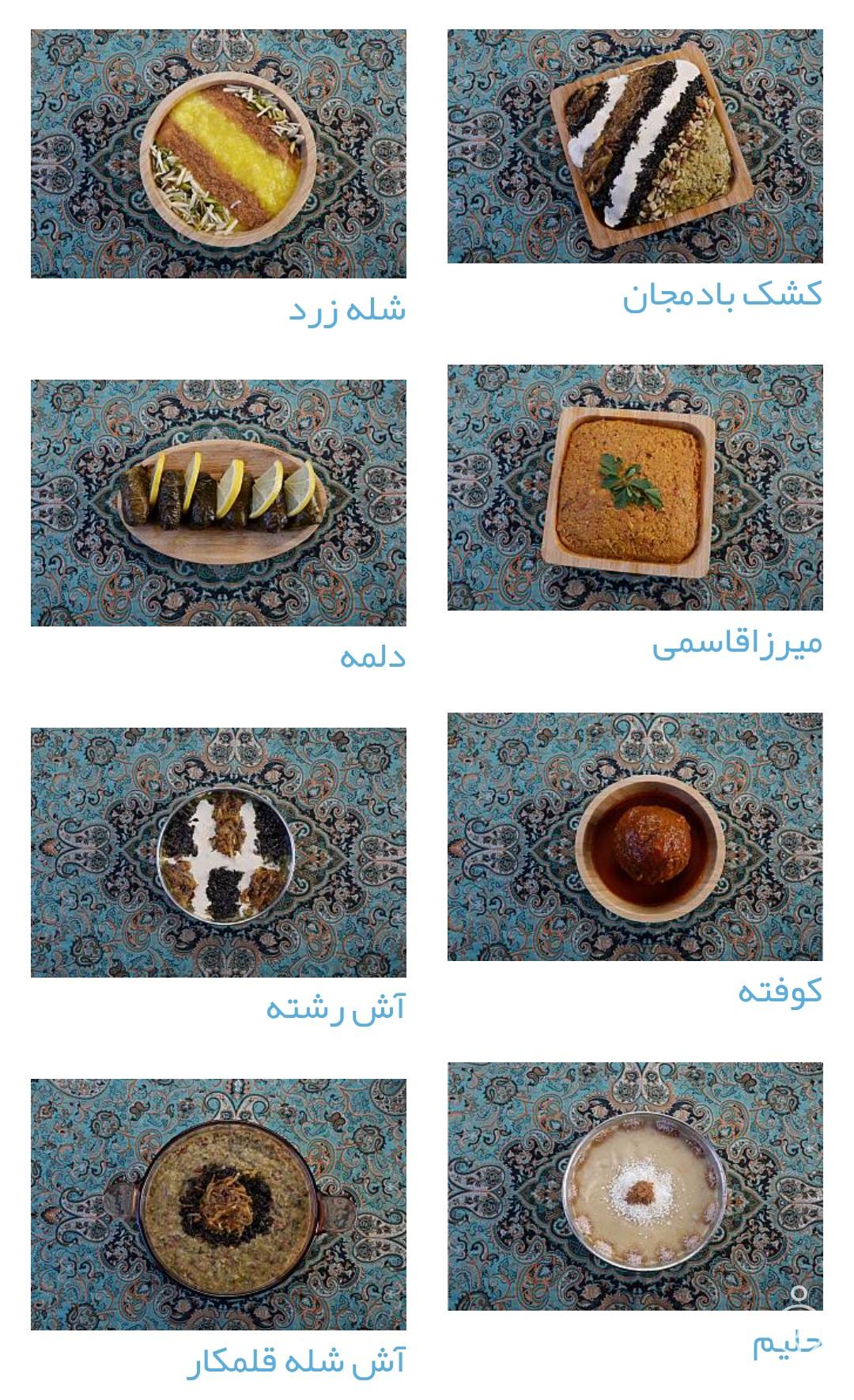Image resolution: width=854 pixels, height=1400 pixels.
Task: Select the شله زرد dish picture
Action: point(218,154)
